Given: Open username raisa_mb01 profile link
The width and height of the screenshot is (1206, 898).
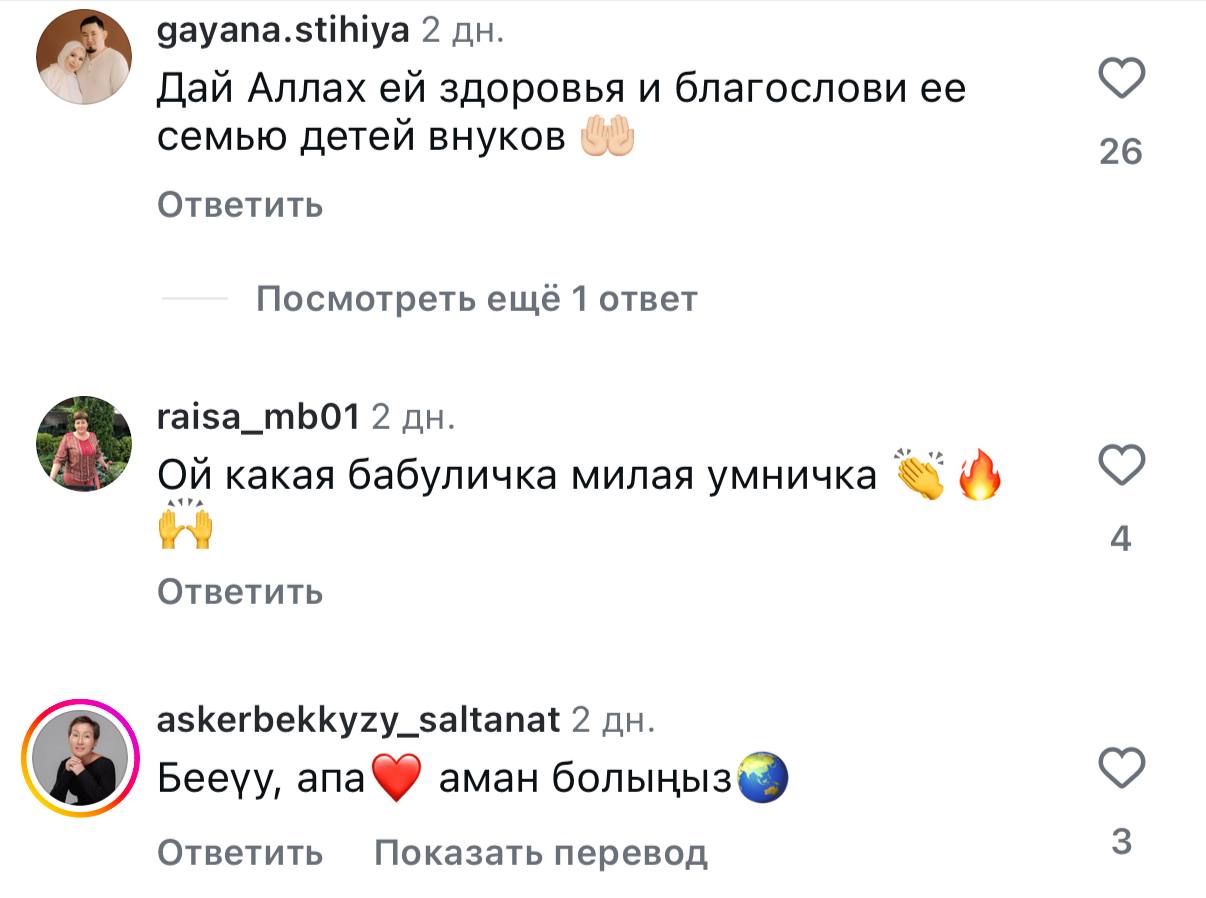Looking at the screenshot, I should coord(258,418).
